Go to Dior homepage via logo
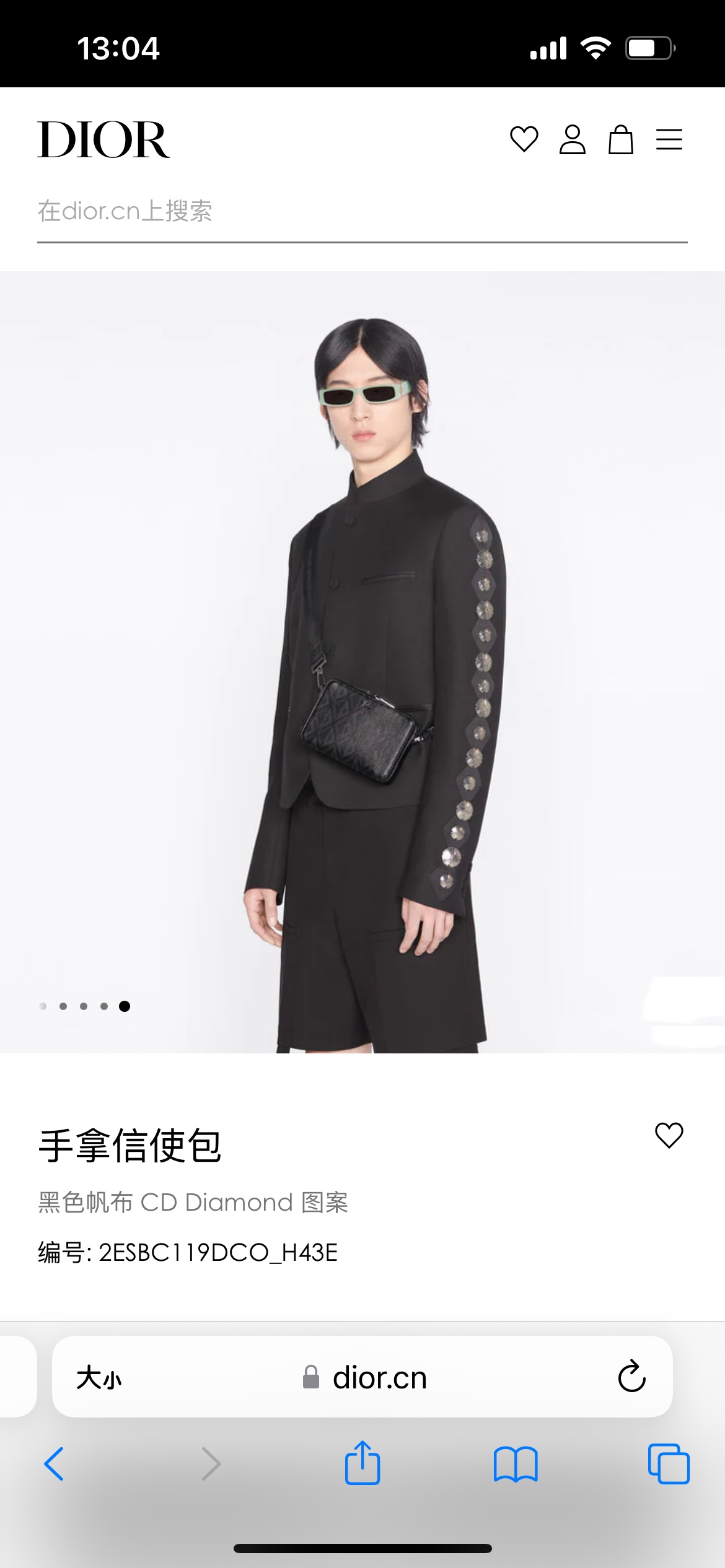This screenshot has width=725, height=1568. 103,140
